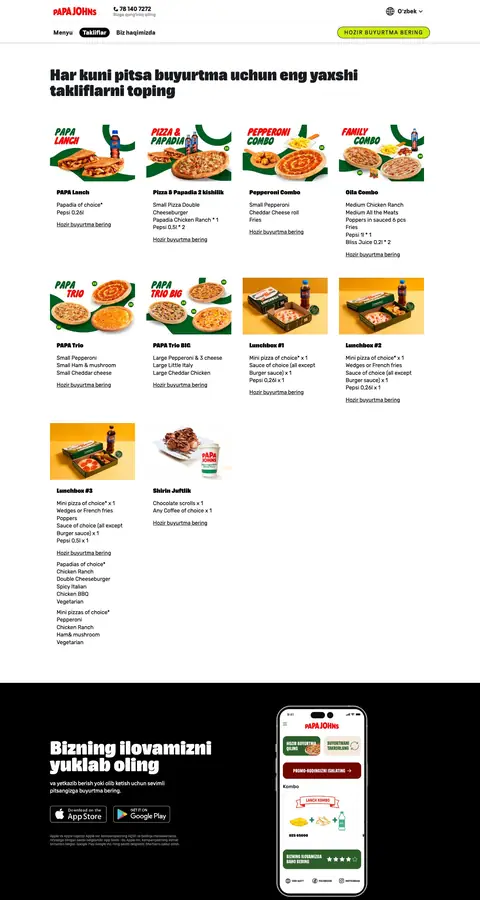480x900 pixels.
Task: Order the PAPA Lanch offer
Action: point(84,224)
